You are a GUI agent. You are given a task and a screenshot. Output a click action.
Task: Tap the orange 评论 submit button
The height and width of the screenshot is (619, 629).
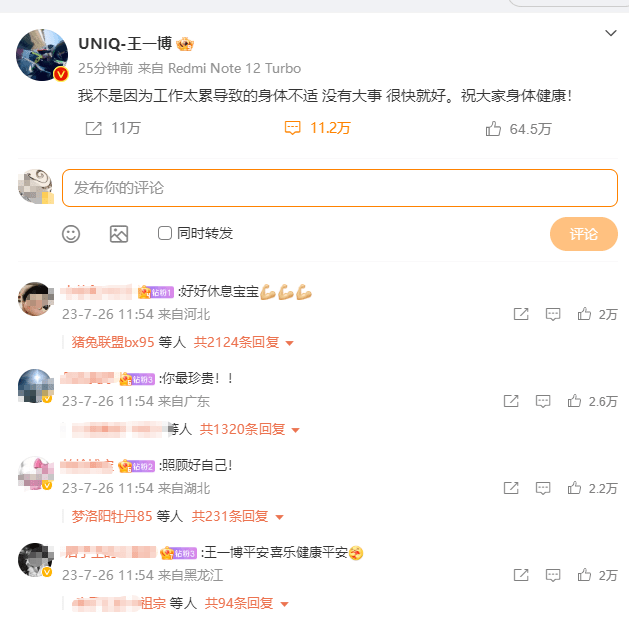pos(583,234)
